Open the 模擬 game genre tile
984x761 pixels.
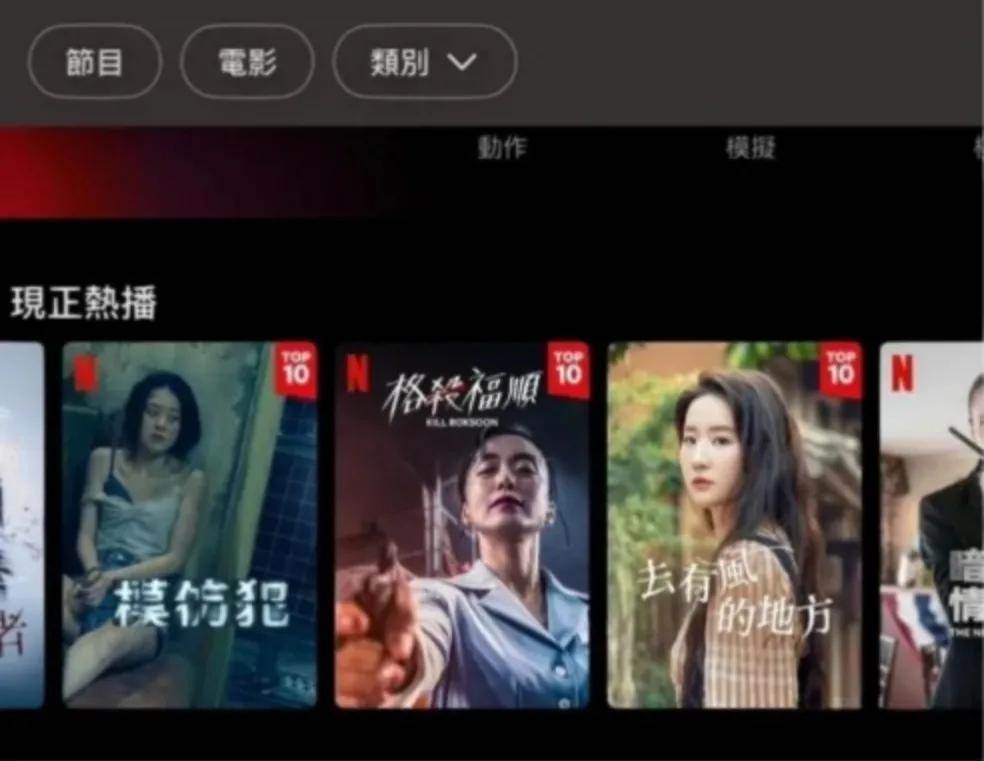[750, 149]
